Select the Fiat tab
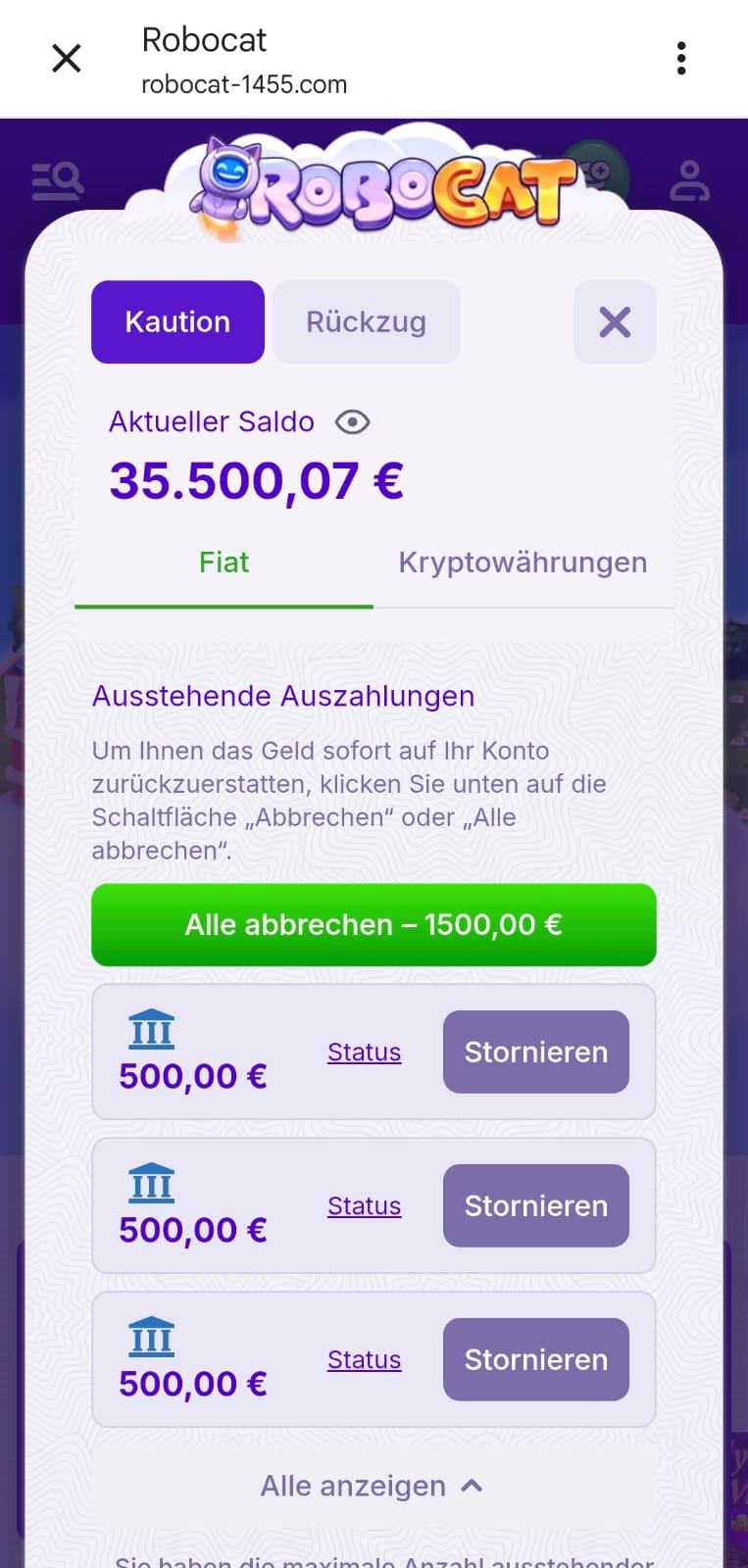This screenshot has width=748, height=1568. (224, 563)
